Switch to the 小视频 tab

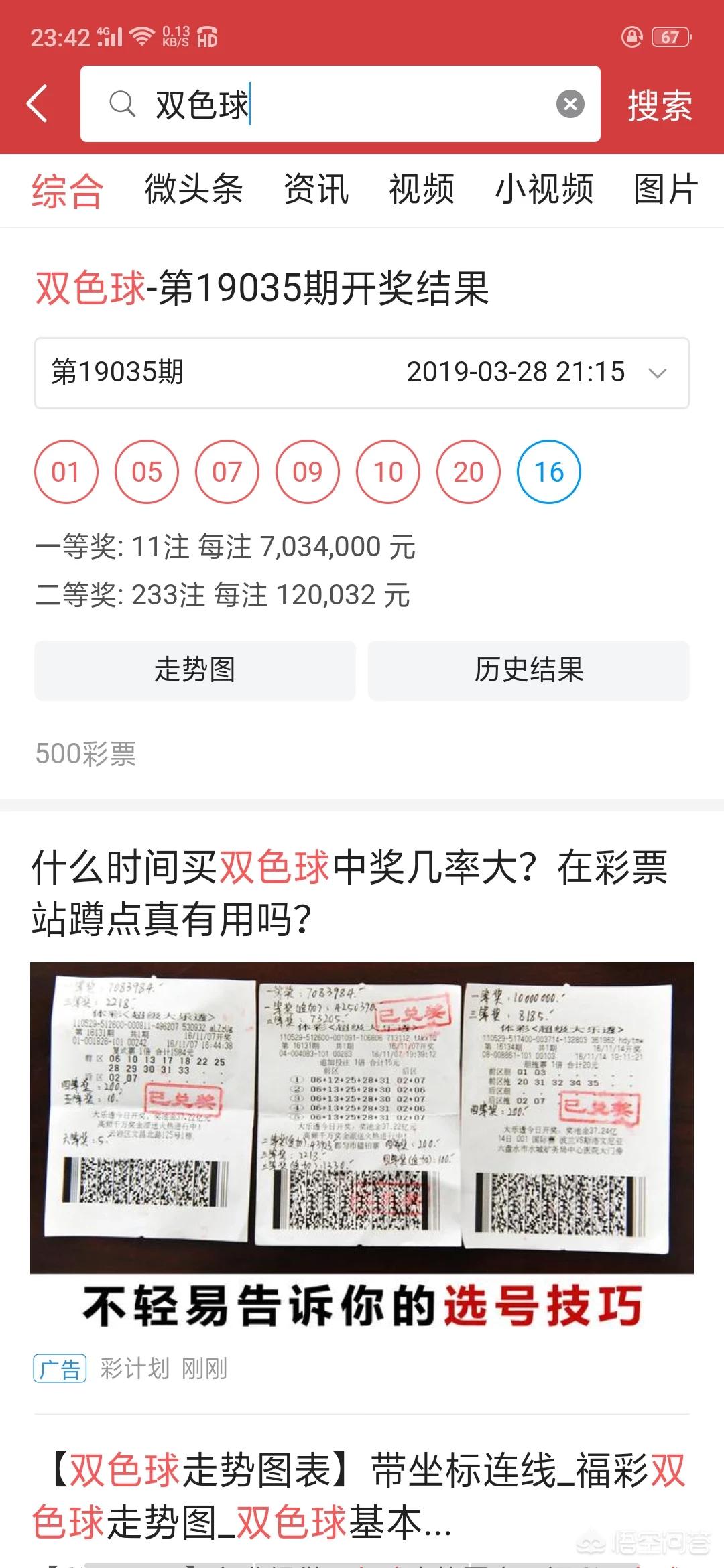pyautogui.click(x=544, y=190)
